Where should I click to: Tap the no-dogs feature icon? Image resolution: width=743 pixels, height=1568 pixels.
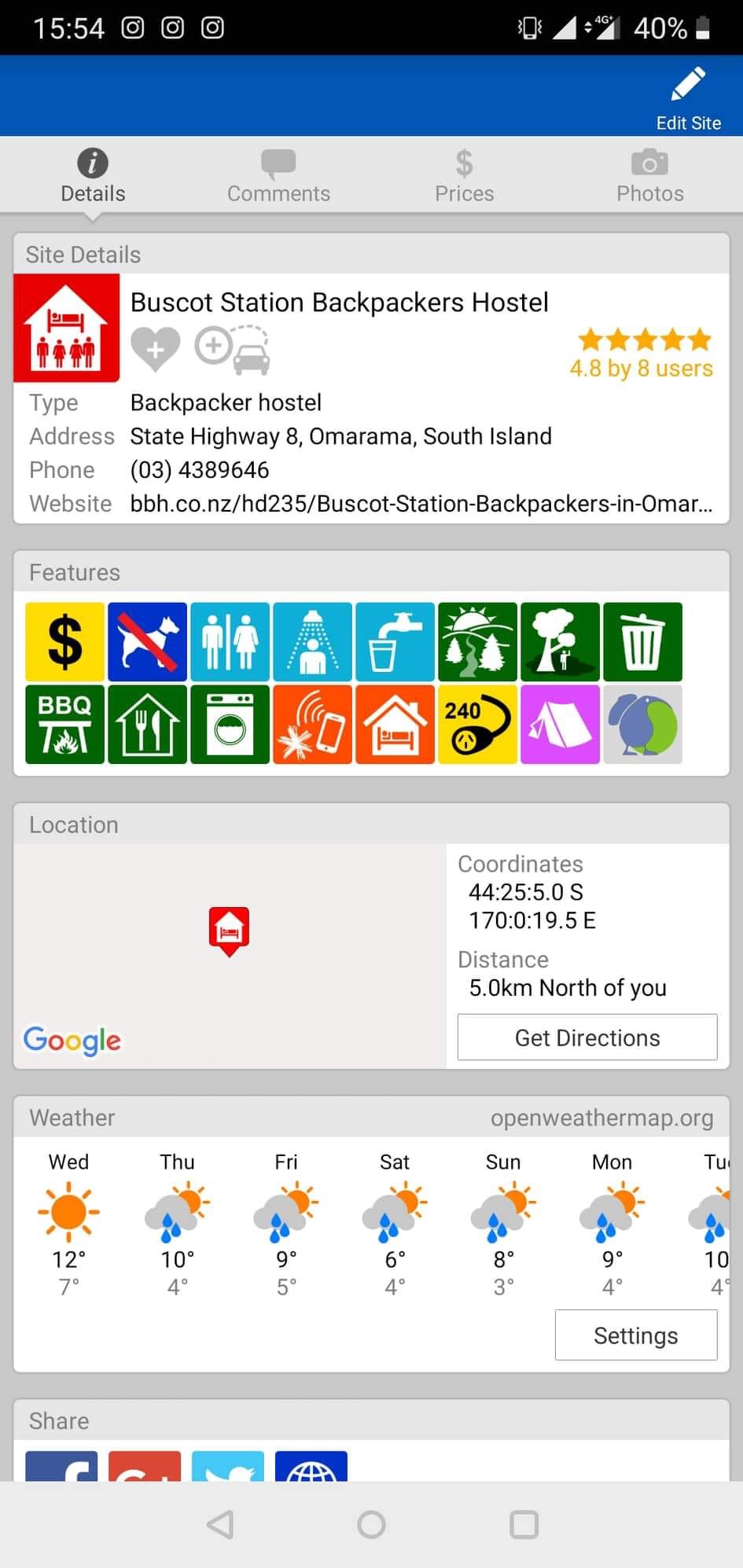pyautogui.click(x=147, y=641)
